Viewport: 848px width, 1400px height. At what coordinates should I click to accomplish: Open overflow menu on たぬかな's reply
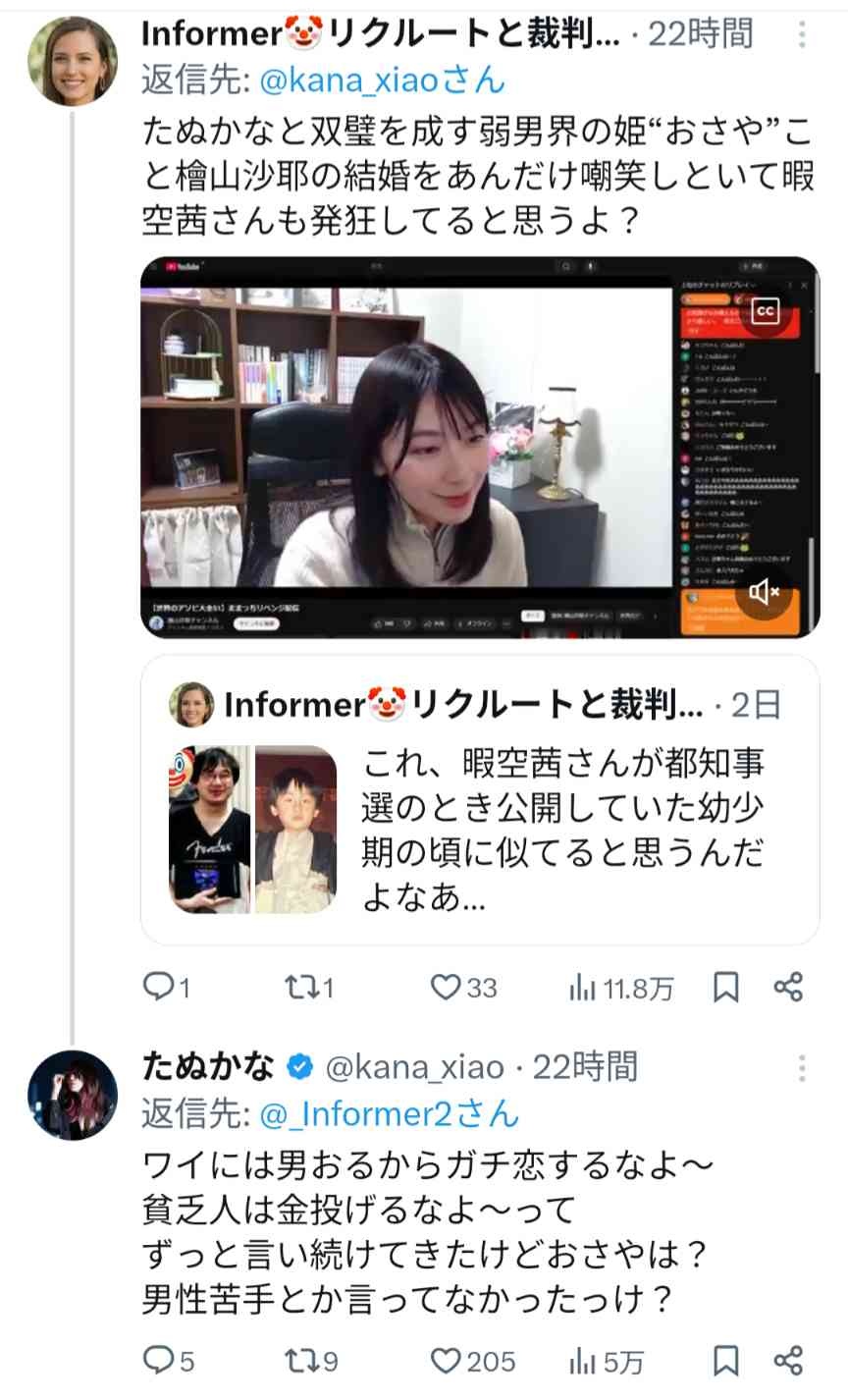802,1068
